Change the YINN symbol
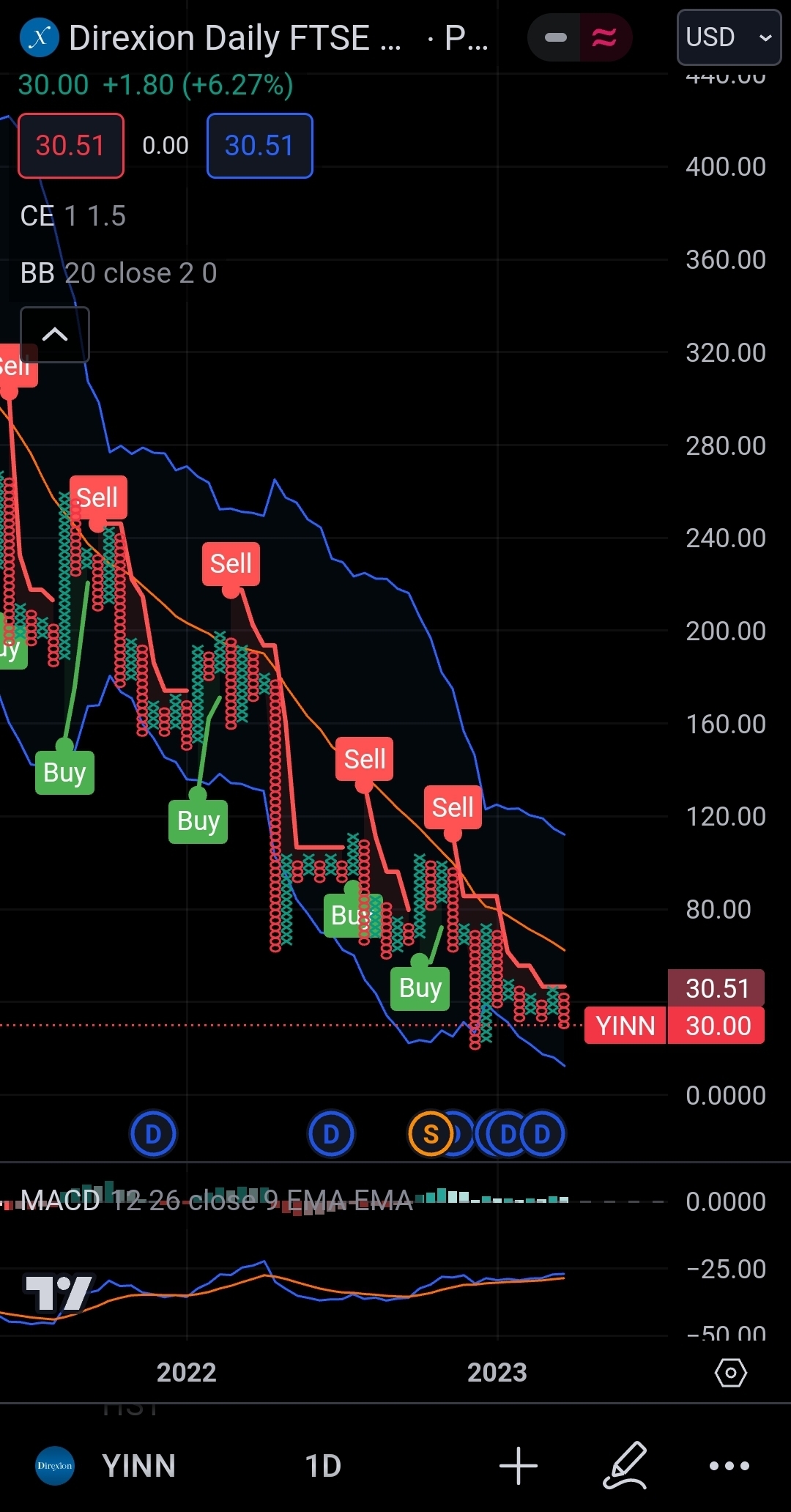Image resolution: width=791 pixels, height=1512 pixels. click(x=138, y=1466)
